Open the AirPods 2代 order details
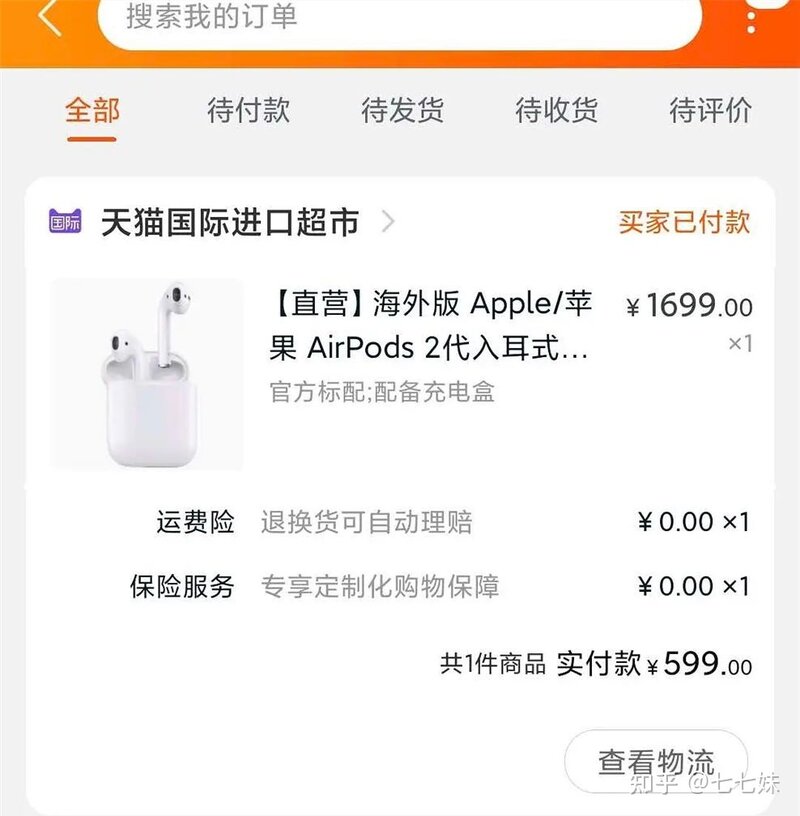Image resolution: width=800 pixels, height=816 pixels. 430,325
